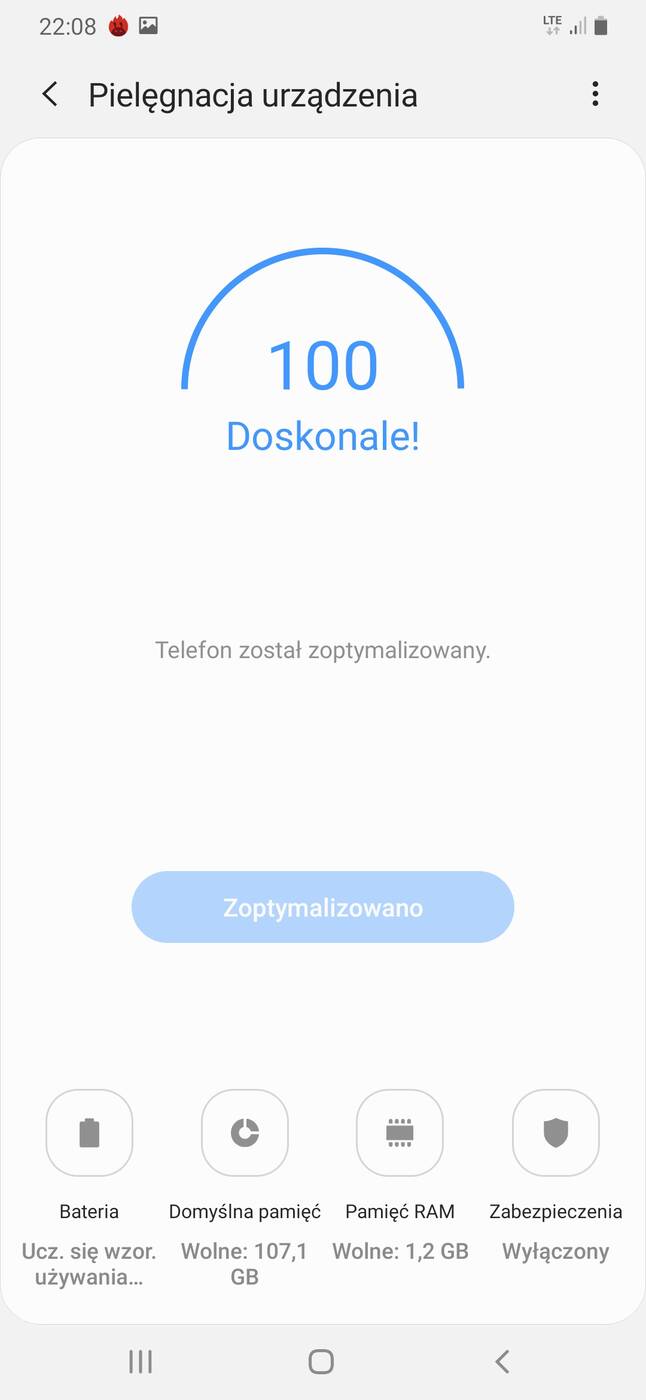This screenshot has width=646, height=1400.
Task: Go to the home screen
Action: (321, 1361)
